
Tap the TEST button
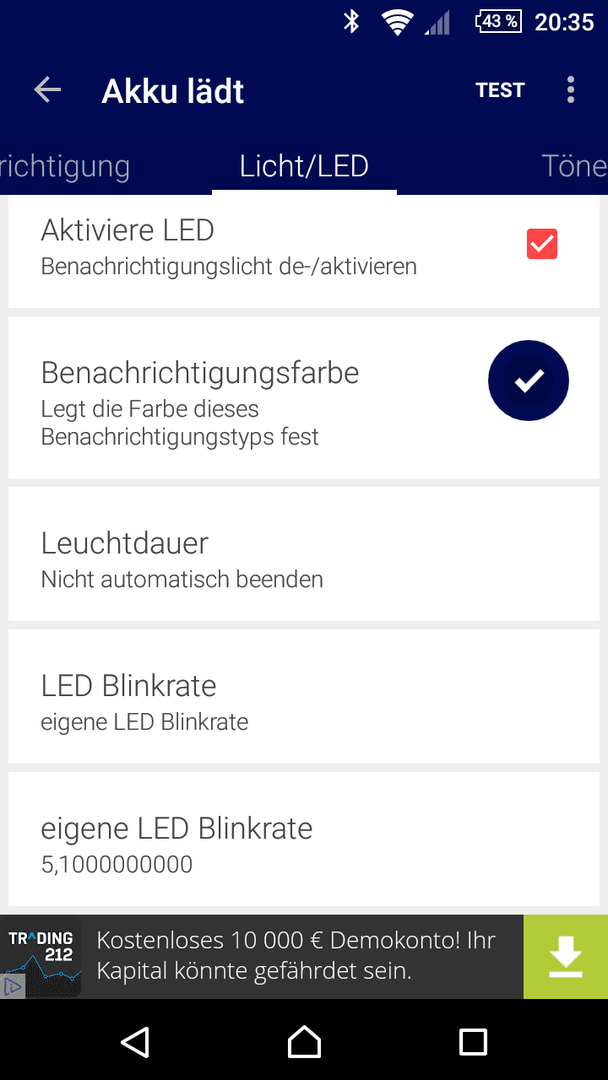(500, 90)
